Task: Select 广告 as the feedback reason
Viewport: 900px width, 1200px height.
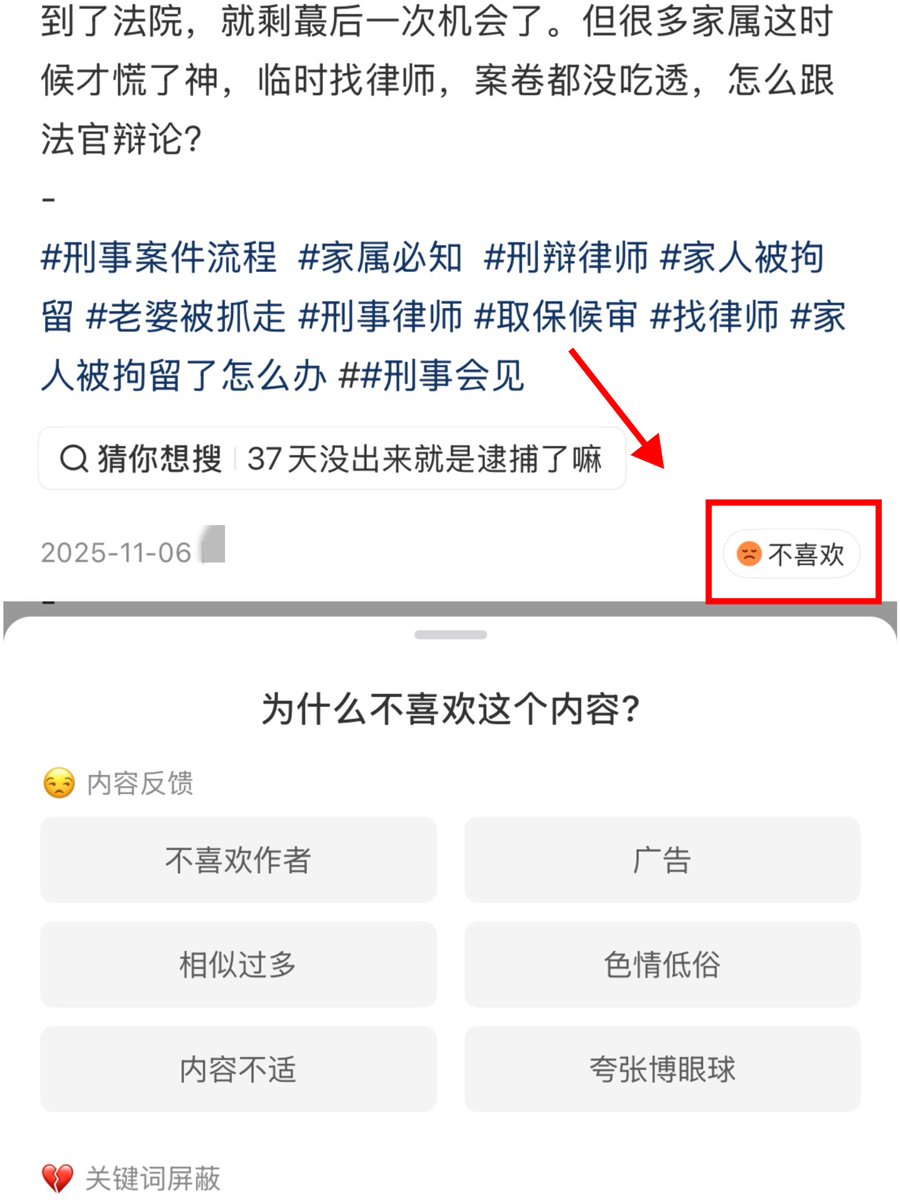Action: 662,860
